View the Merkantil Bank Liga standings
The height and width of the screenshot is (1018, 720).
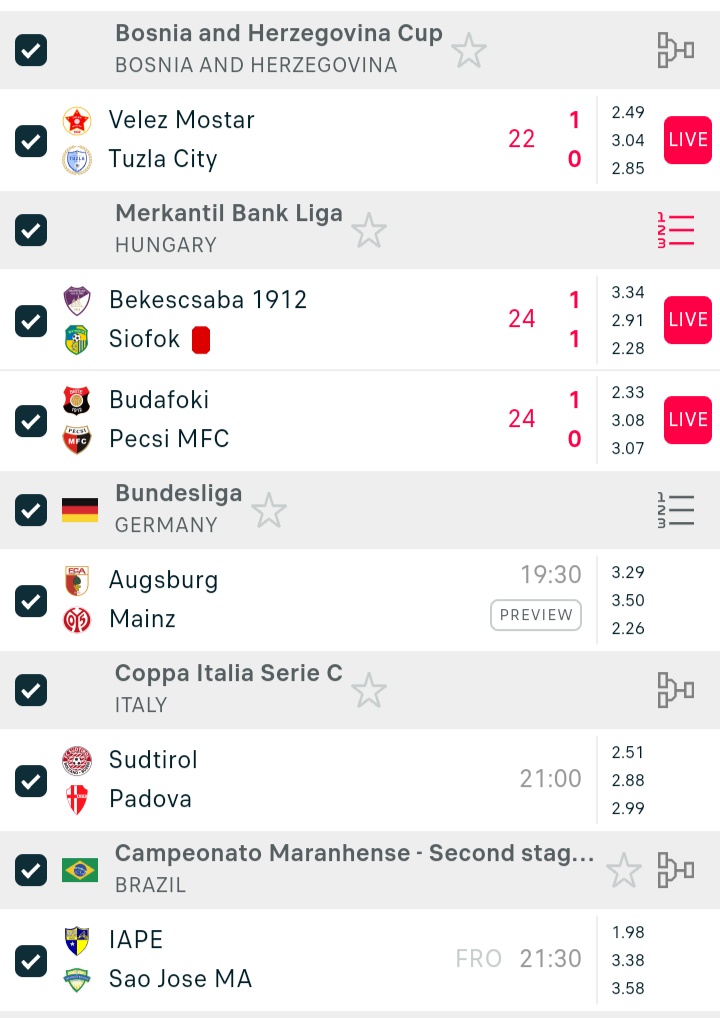point(675,230)
